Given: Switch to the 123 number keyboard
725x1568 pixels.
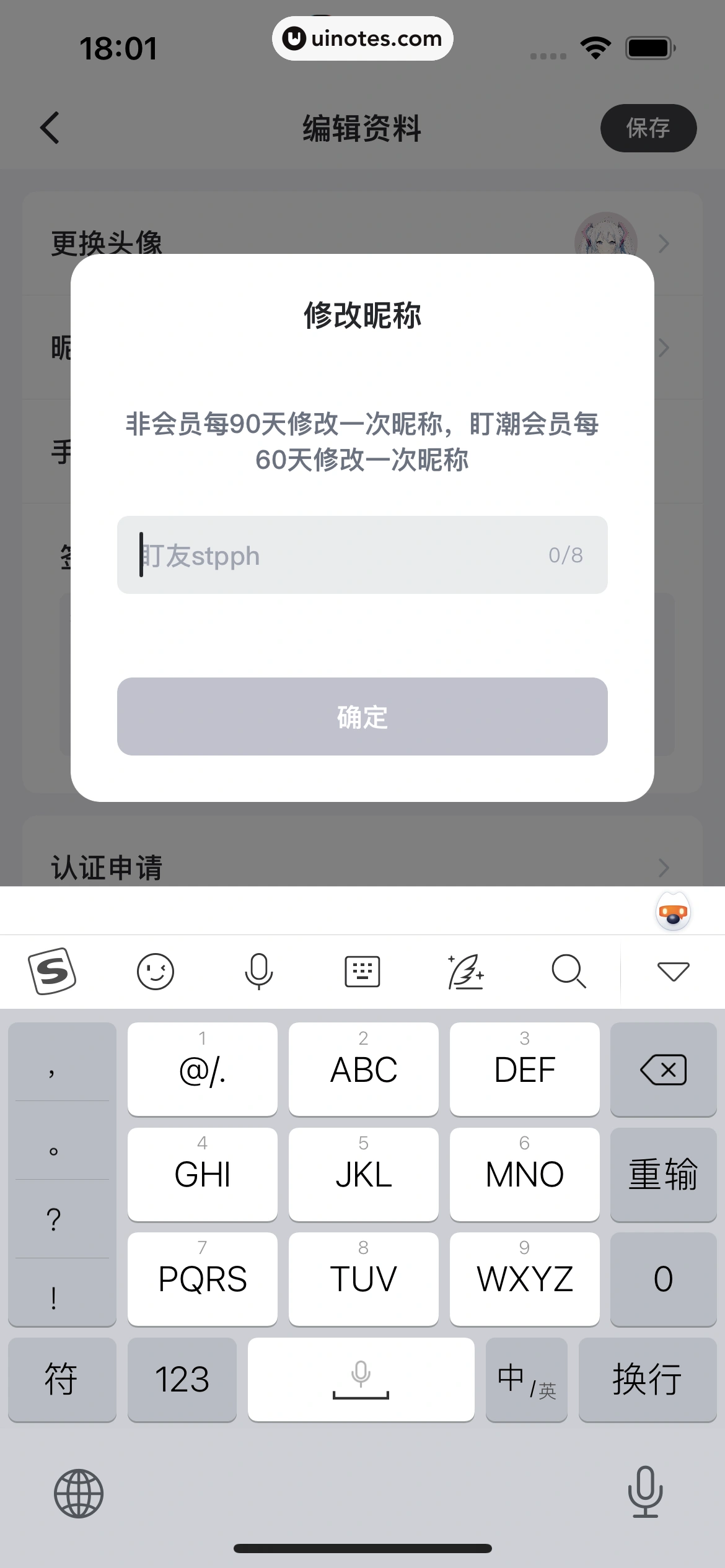Looking at the screenshot, I should click(182, 1379).
